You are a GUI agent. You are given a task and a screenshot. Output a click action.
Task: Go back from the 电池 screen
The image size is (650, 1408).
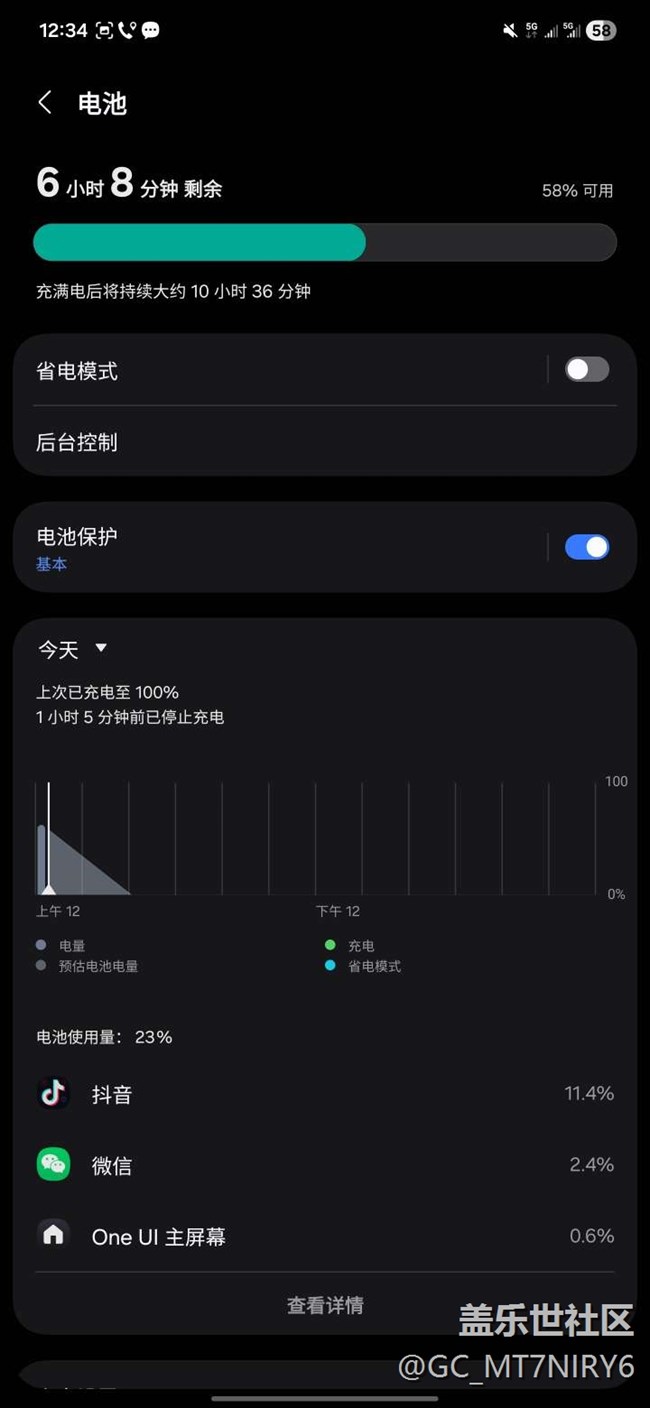pyautogui.click(x=45, y=103)
